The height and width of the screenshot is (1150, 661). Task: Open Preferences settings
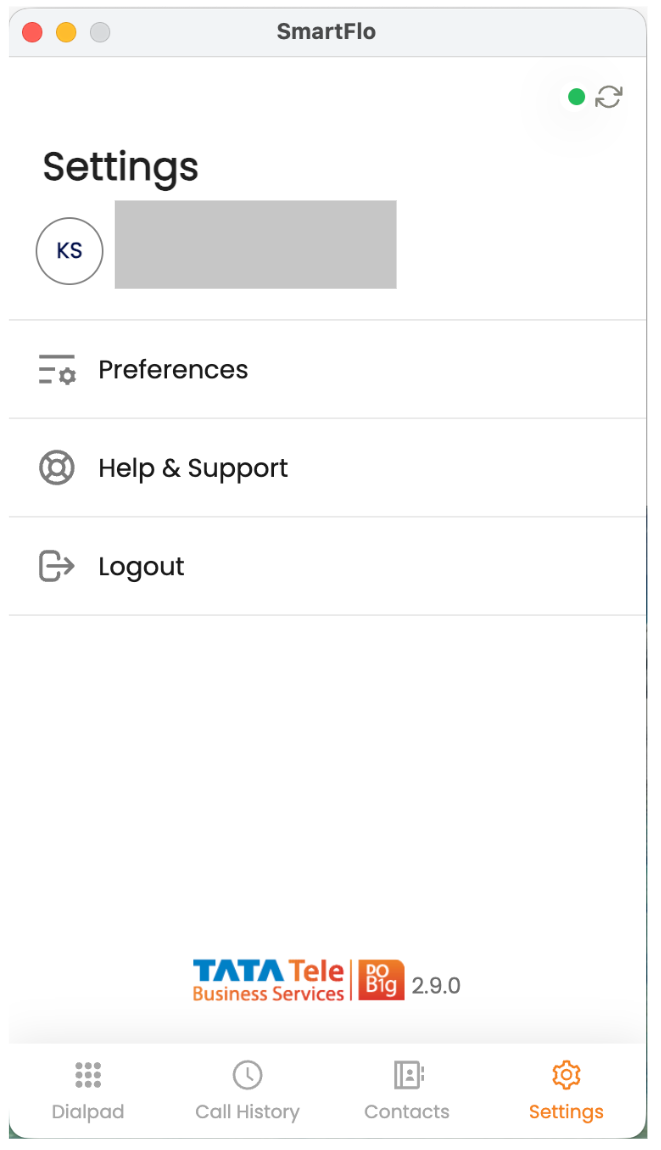[x=172, y=370]
